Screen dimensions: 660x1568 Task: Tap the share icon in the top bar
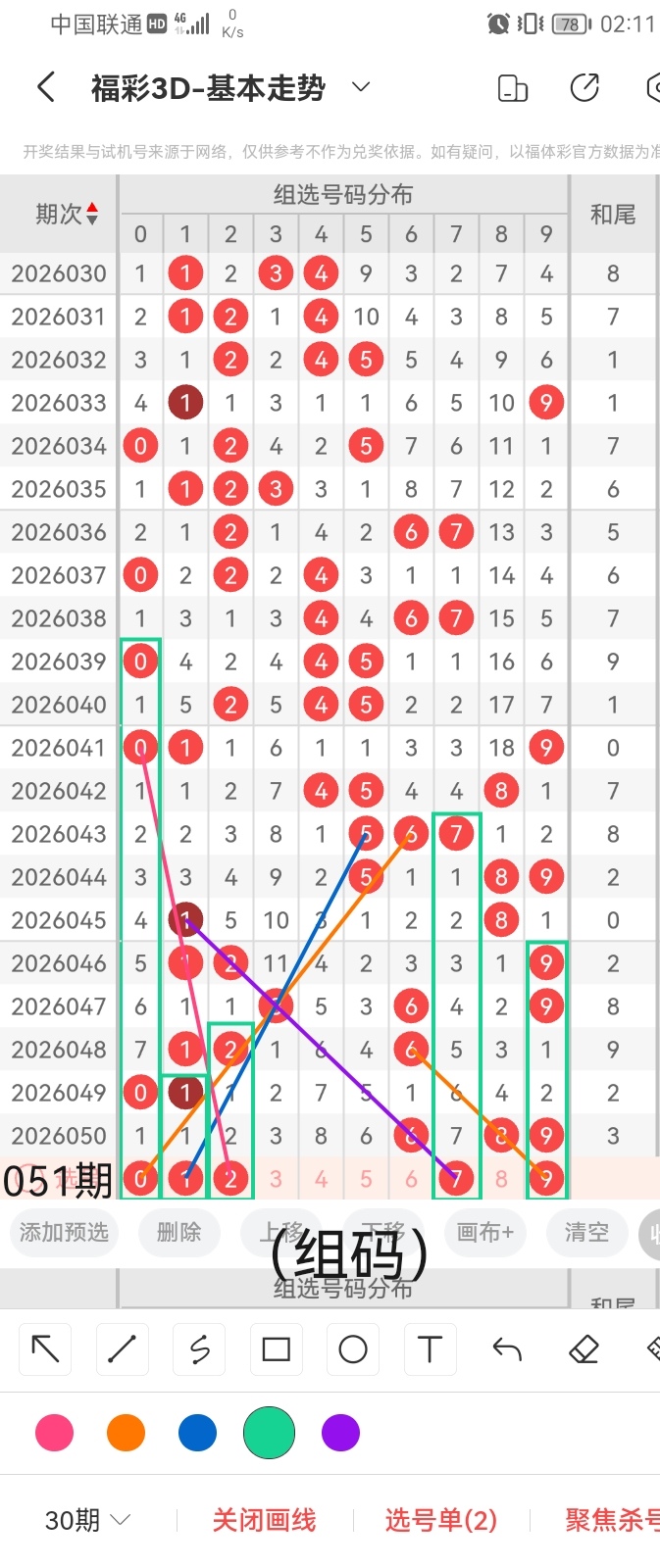coord(584,87)
